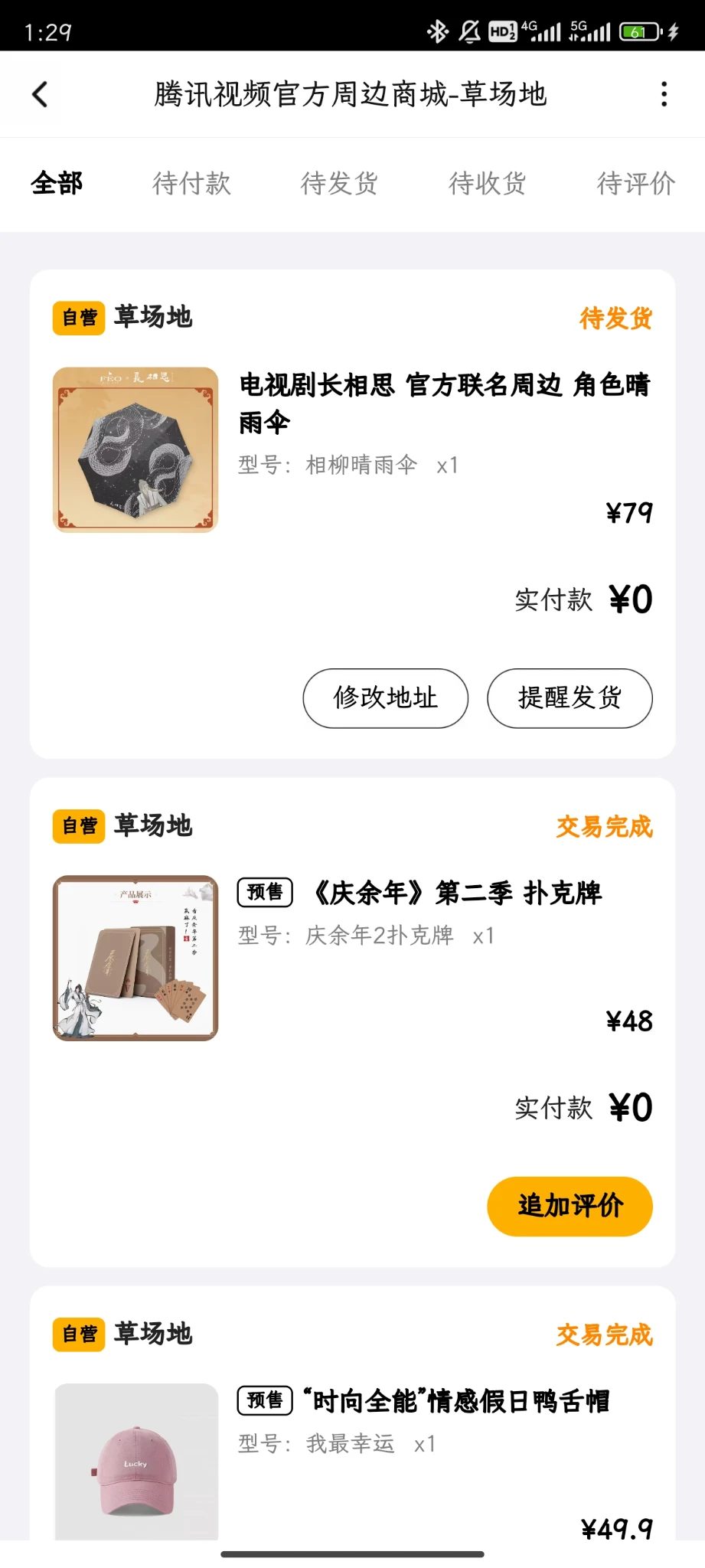705x1568 pixels.
Task: Open the 庆余年 poker cards image
Action: click(x=135, y=958)
